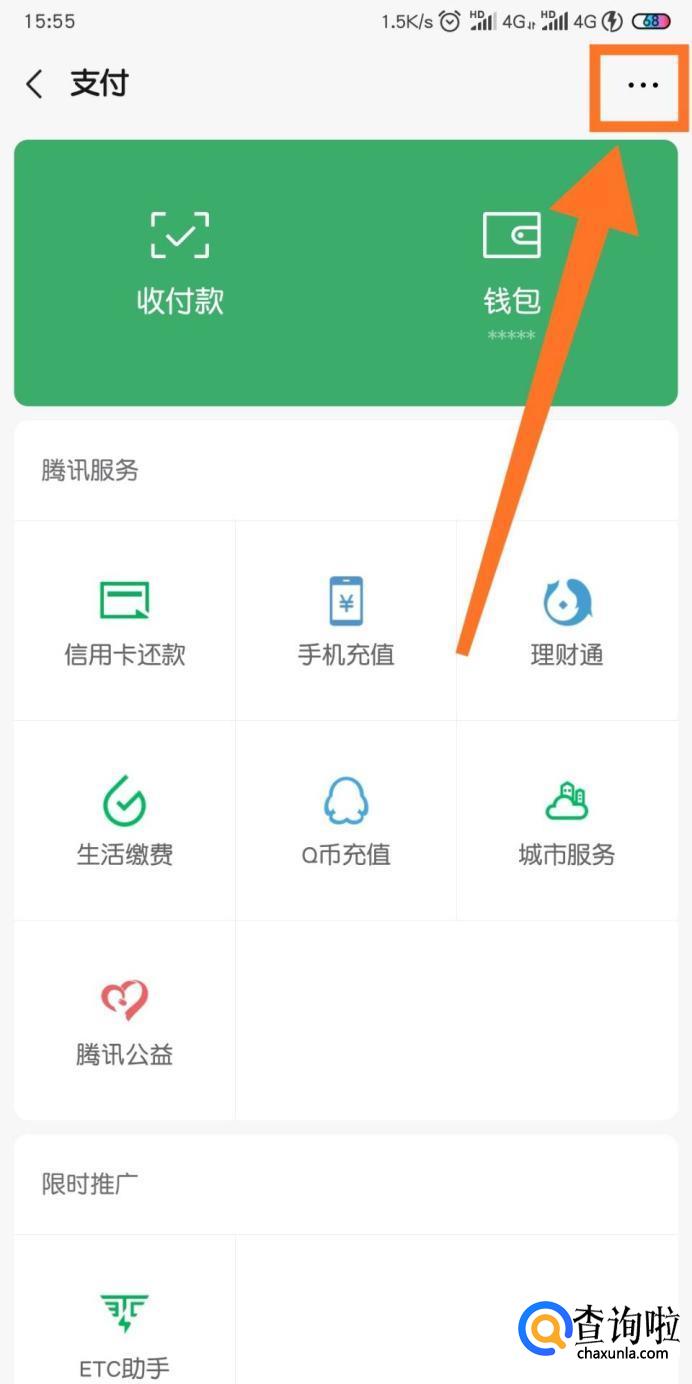Open 收付款 to pay or receive
Image resolution: width=692 pixels, height=1384 pixels.
pos(180,264)
